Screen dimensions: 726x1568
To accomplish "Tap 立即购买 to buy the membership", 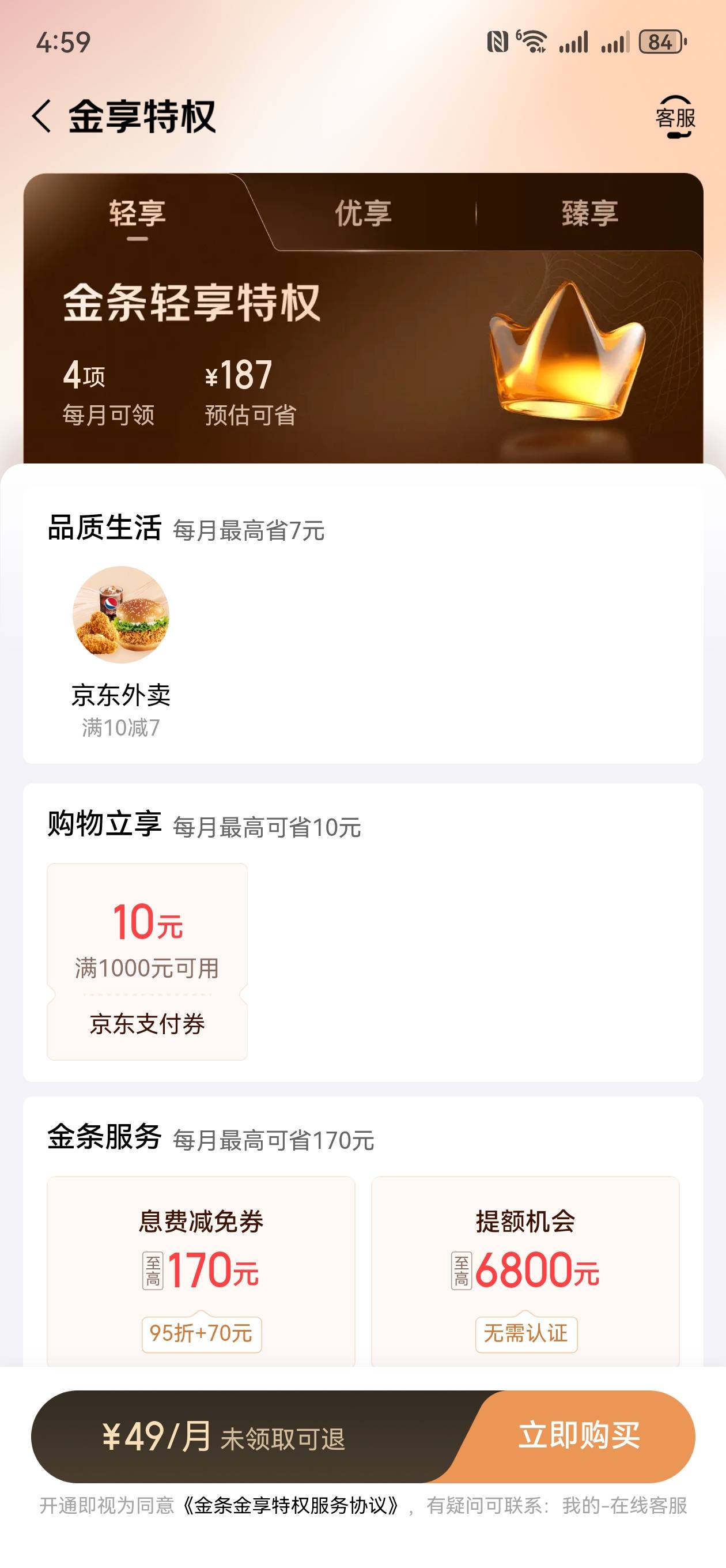I will (x=579, y=1435).
